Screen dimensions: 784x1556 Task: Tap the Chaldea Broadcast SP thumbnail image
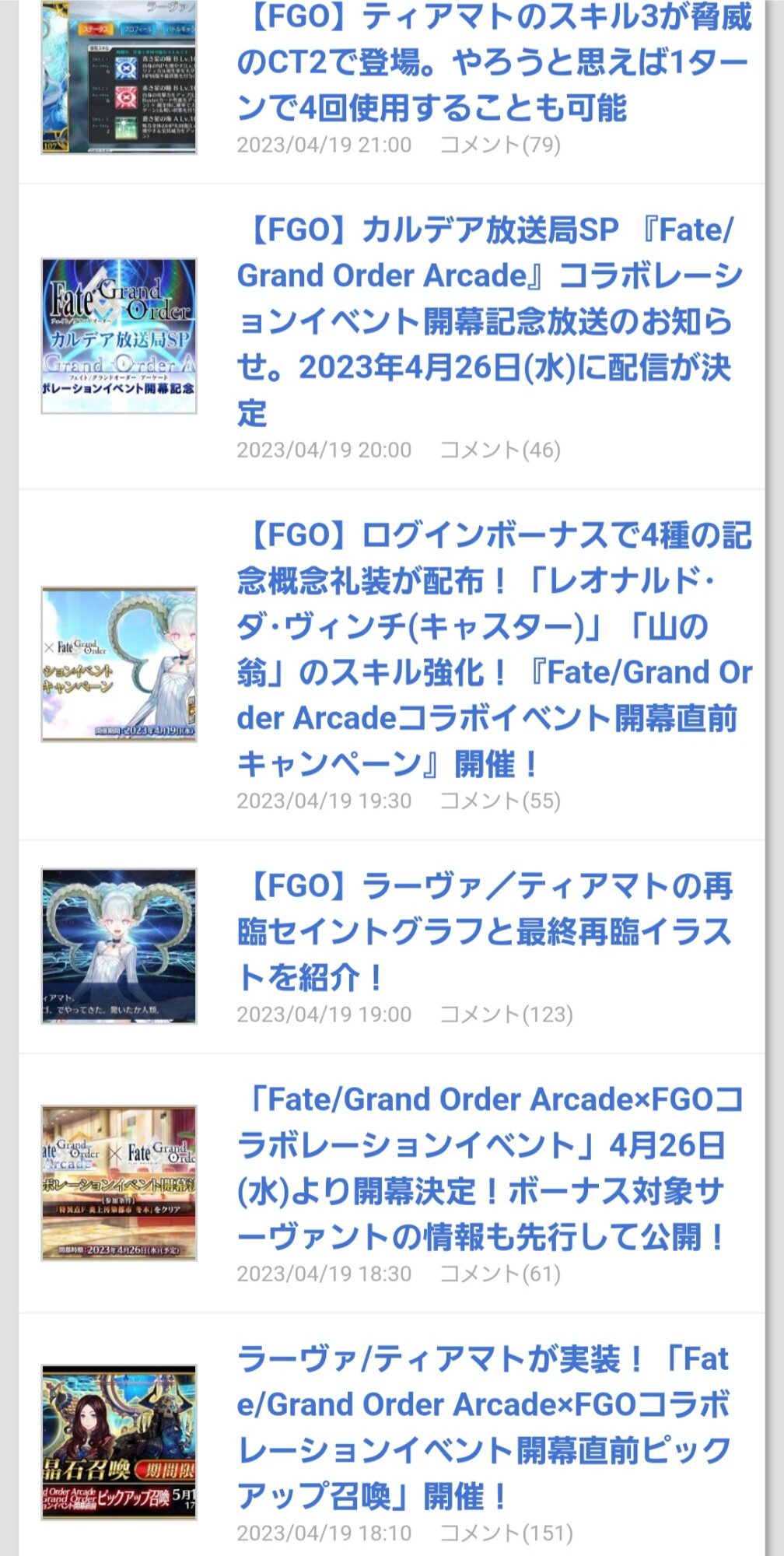pos(119,336)
